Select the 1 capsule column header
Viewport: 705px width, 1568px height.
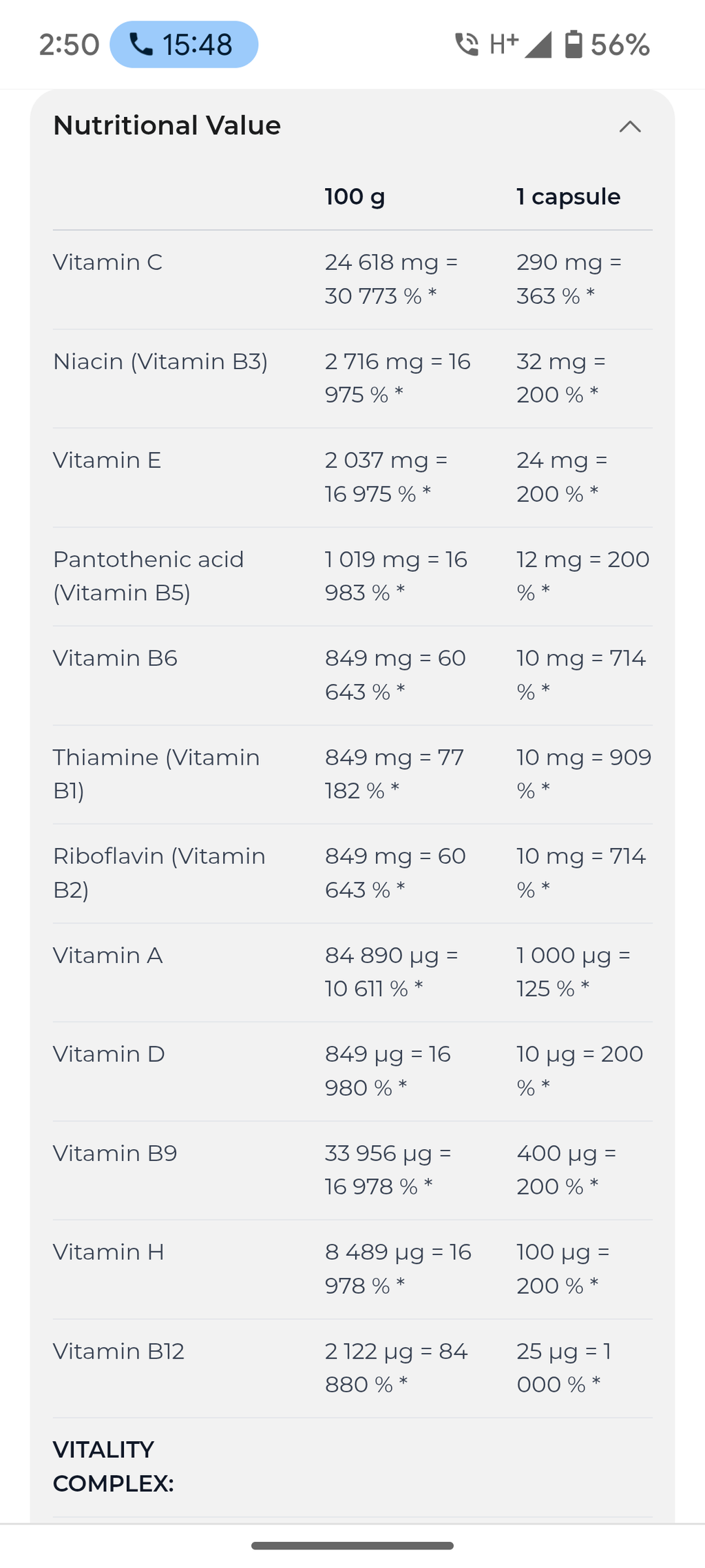(567, 196)
